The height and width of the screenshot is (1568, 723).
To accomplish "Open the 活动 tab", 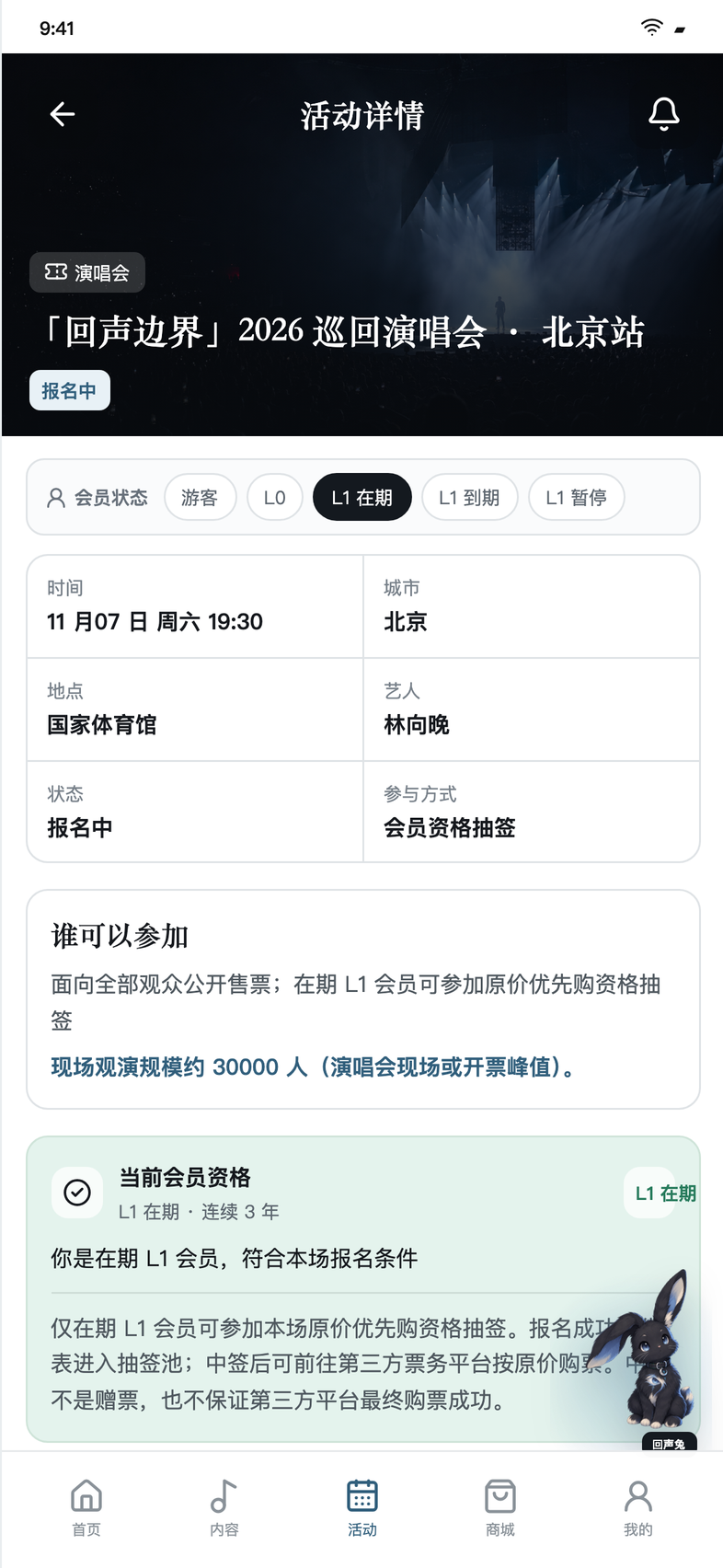I will point(362,1509).
